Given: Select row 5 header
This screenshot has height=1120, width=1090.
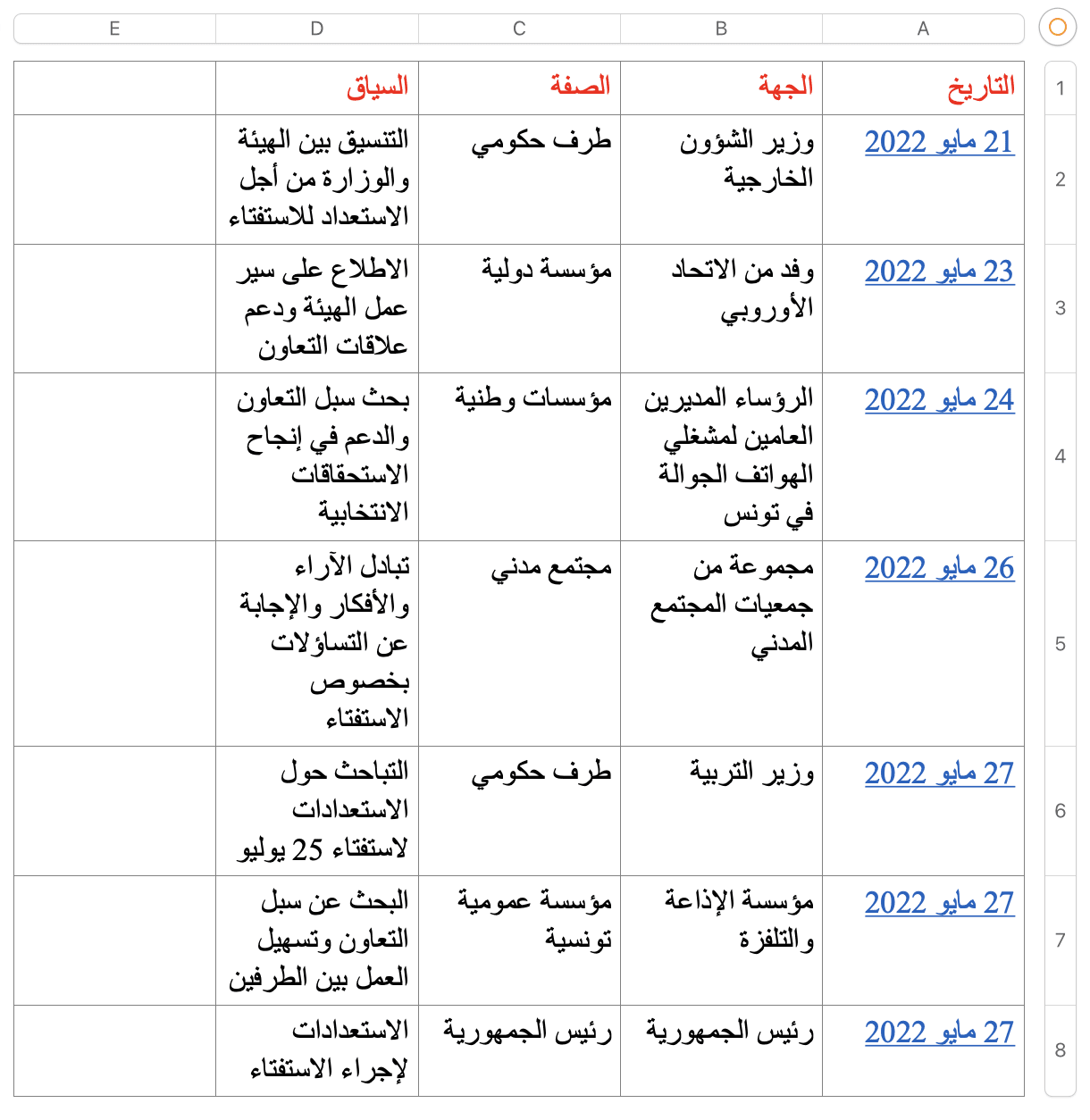Looking at the screenshot, I should click(1060, 644).
